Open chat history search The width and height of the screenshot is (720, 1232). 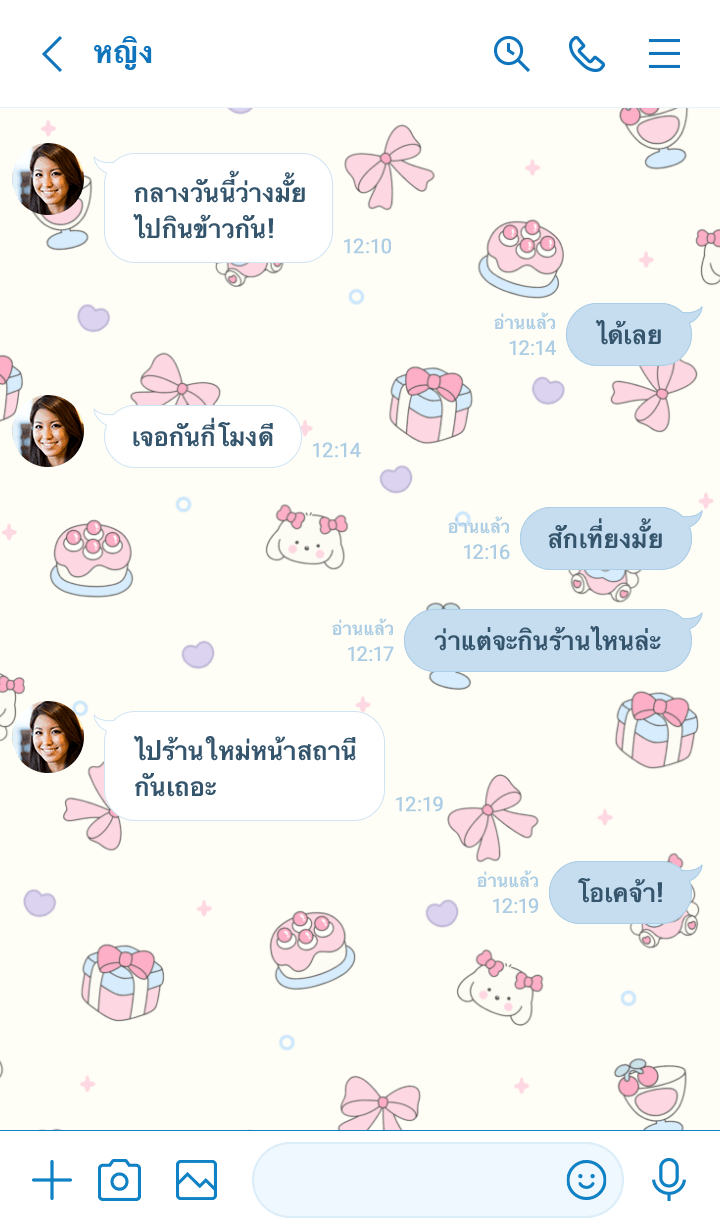click(511, 54)
